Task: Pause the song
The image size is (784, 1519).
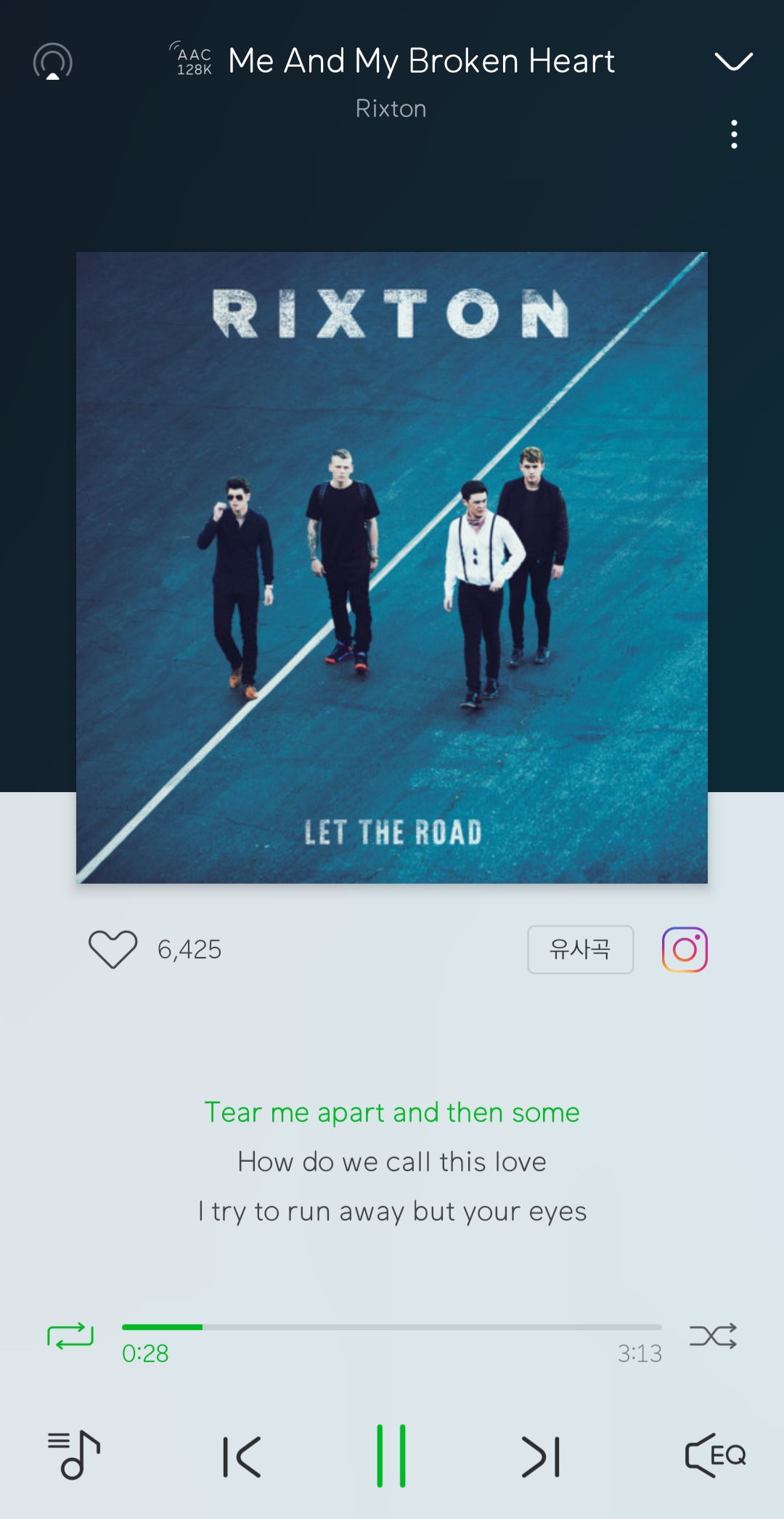Action: click(x=391, y=1456)
